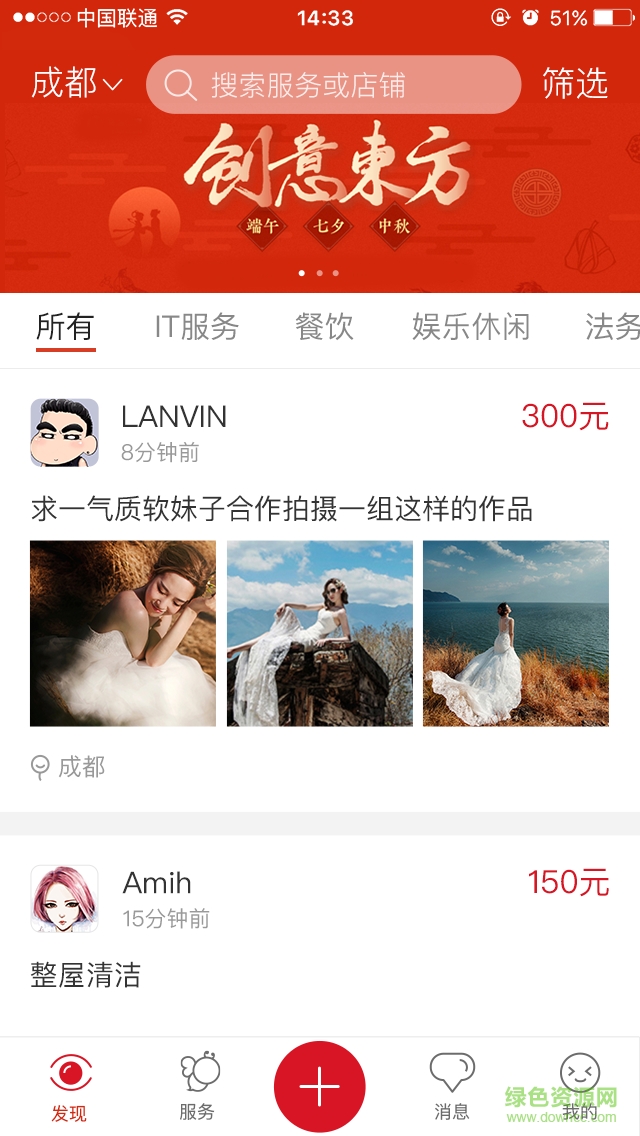The image size is (640, 1136).
Task: Open LANVIN's photo shoot request post
Action: click(282, 509)
